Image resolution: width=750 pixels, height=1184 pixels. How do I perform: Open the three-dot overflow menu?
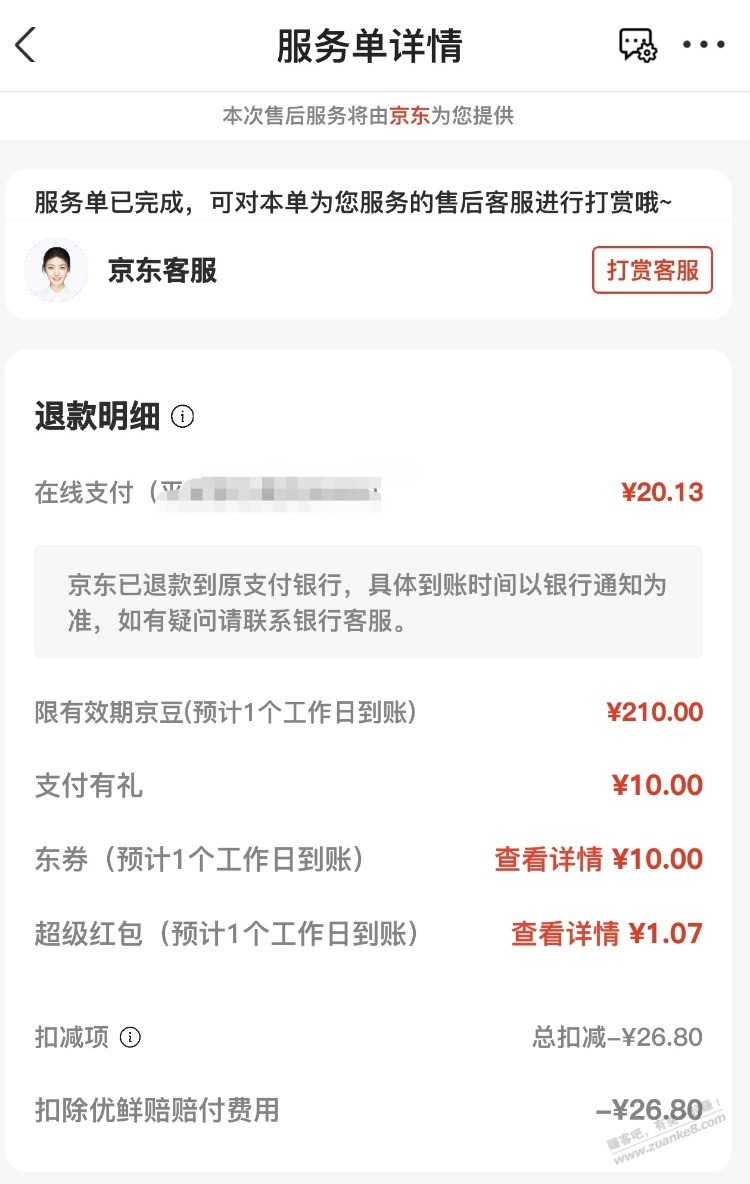click(703, 45)
